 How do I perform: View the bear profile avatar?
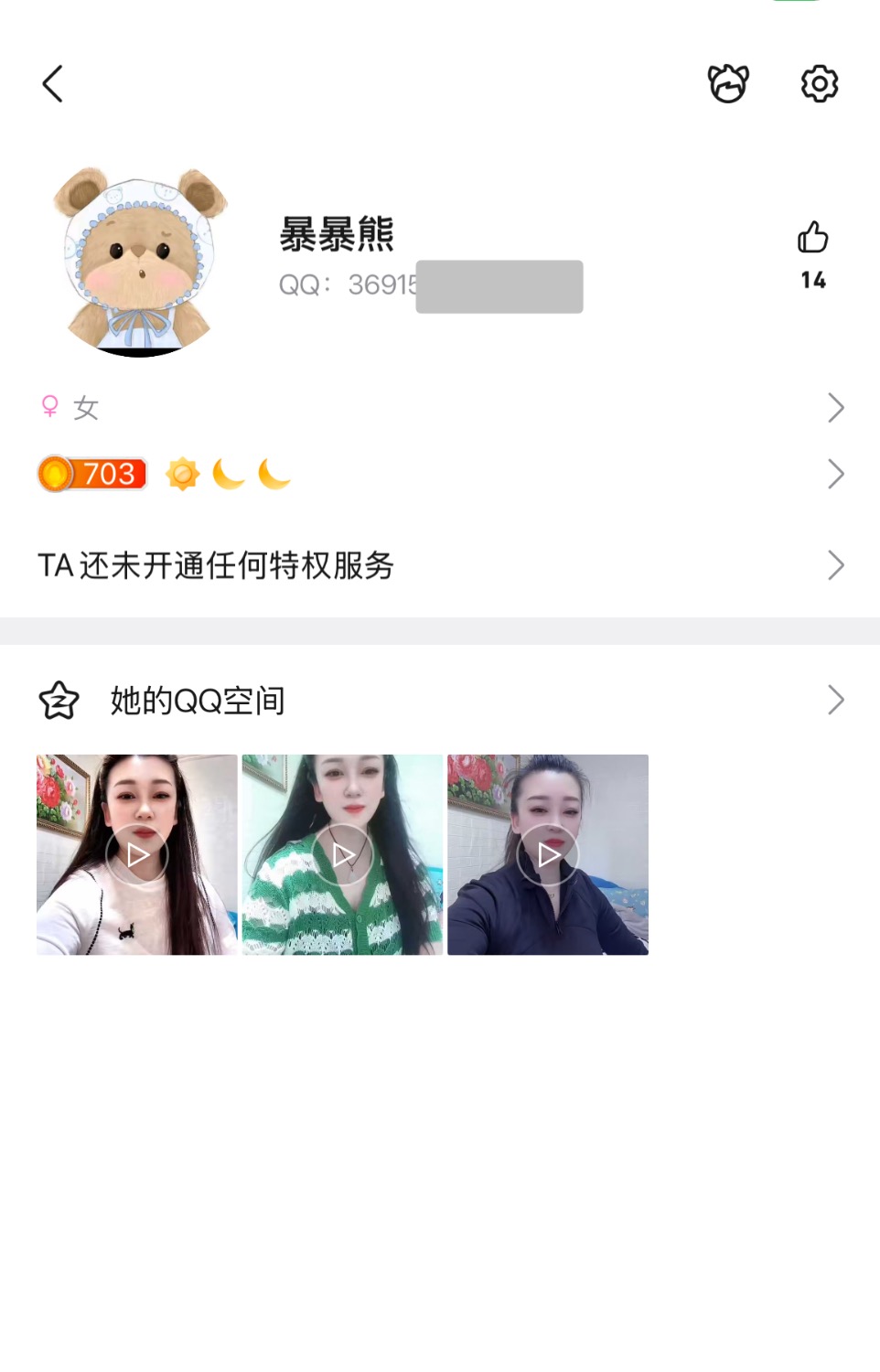tap(139, 262)
